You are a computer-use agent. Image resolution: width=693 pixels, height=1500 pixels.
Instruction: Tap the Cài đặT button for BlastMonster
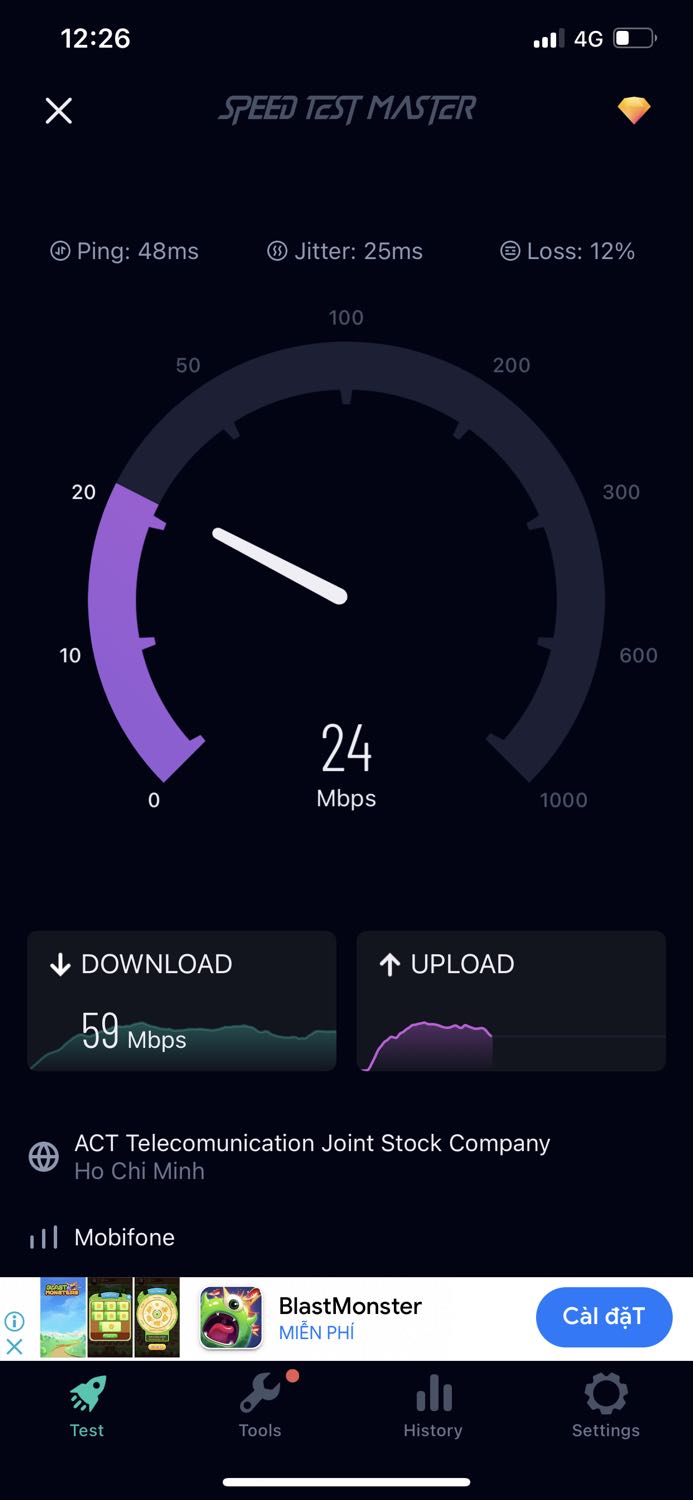pos(604,1317)
